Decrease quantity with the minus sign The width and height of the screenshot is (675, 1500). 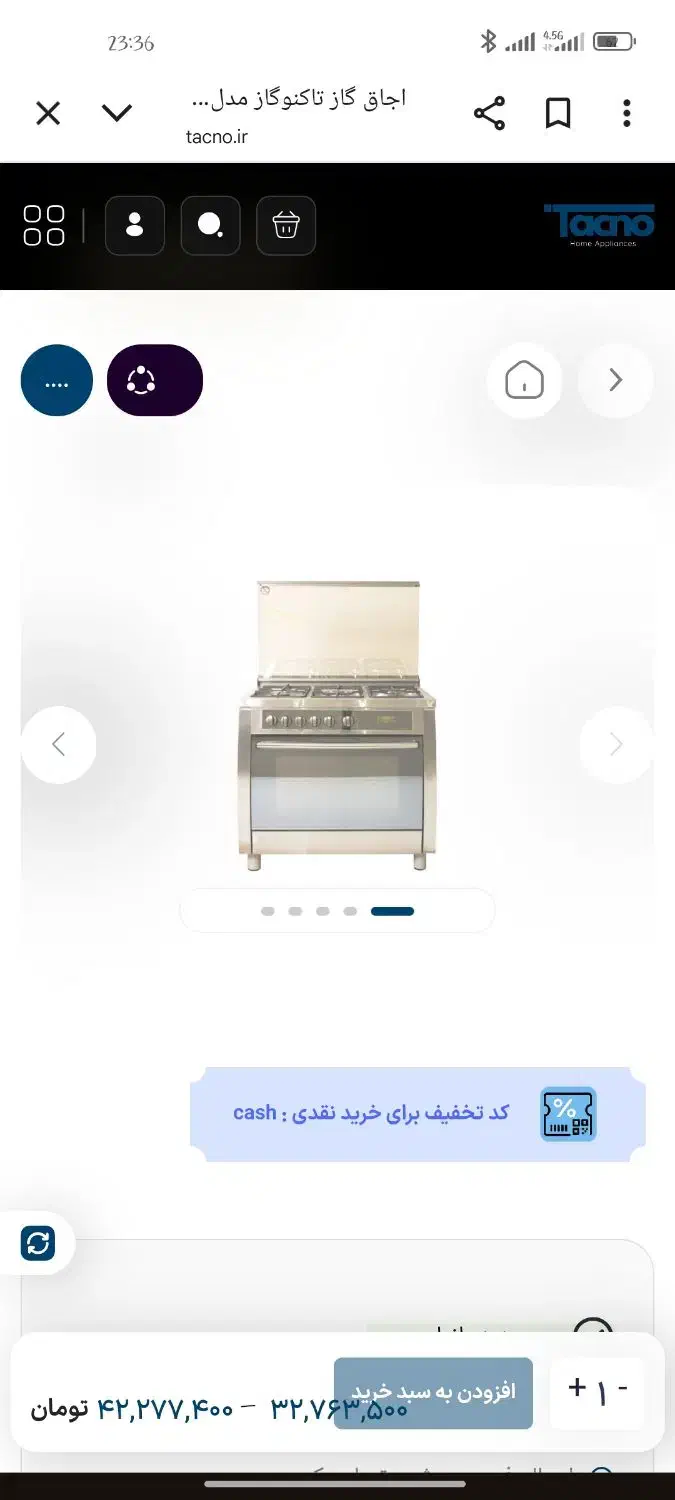(x=623, y=1388)
